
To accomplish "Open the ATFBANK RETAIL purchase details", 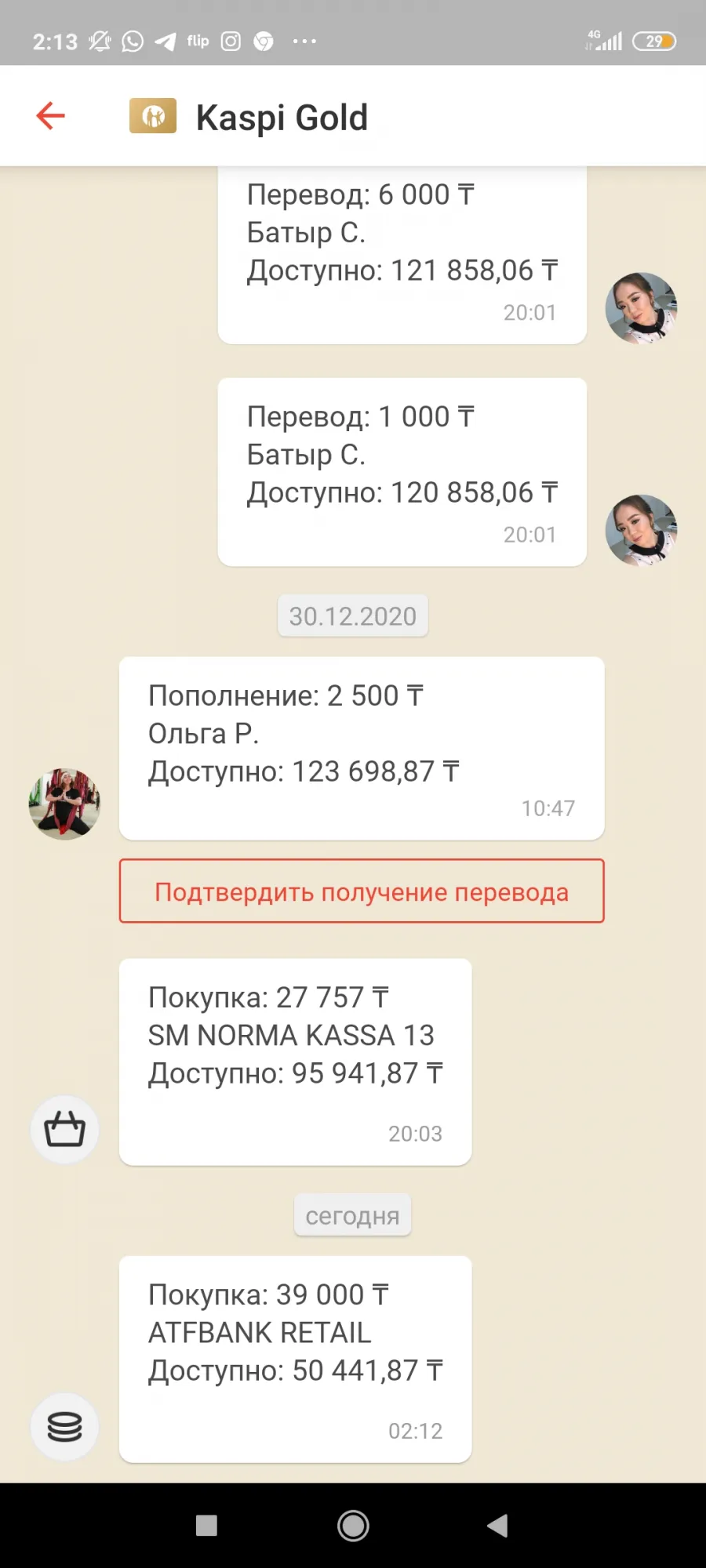I will click(x=295, y=1359).
